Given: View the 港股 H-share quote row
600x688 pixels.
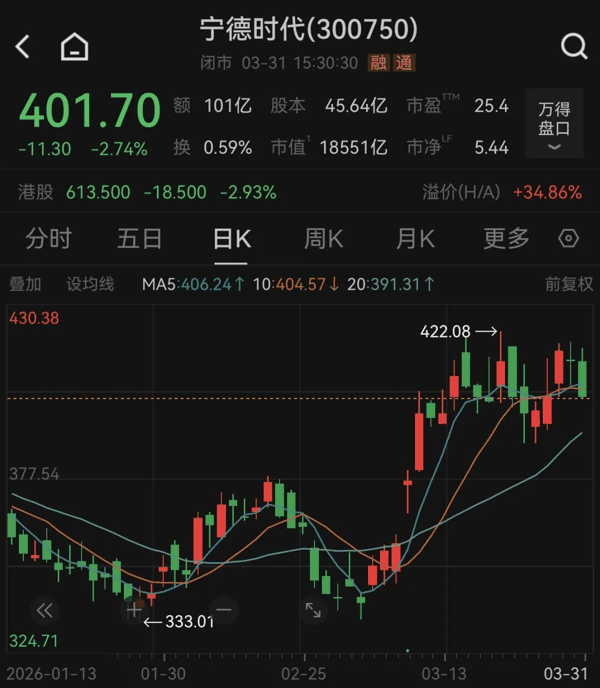Looking at the screenshot, I should point(150,192).
